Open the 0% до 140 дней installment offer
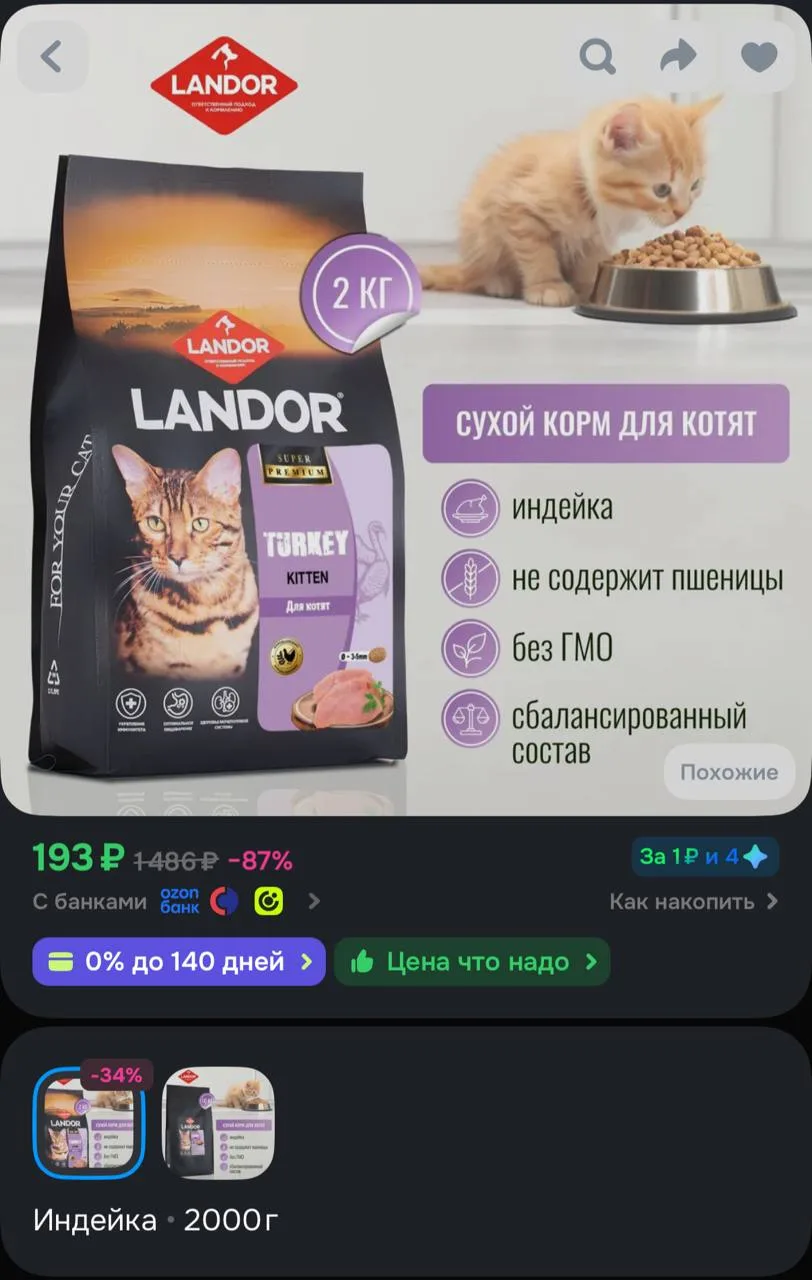 pos(179,962)
